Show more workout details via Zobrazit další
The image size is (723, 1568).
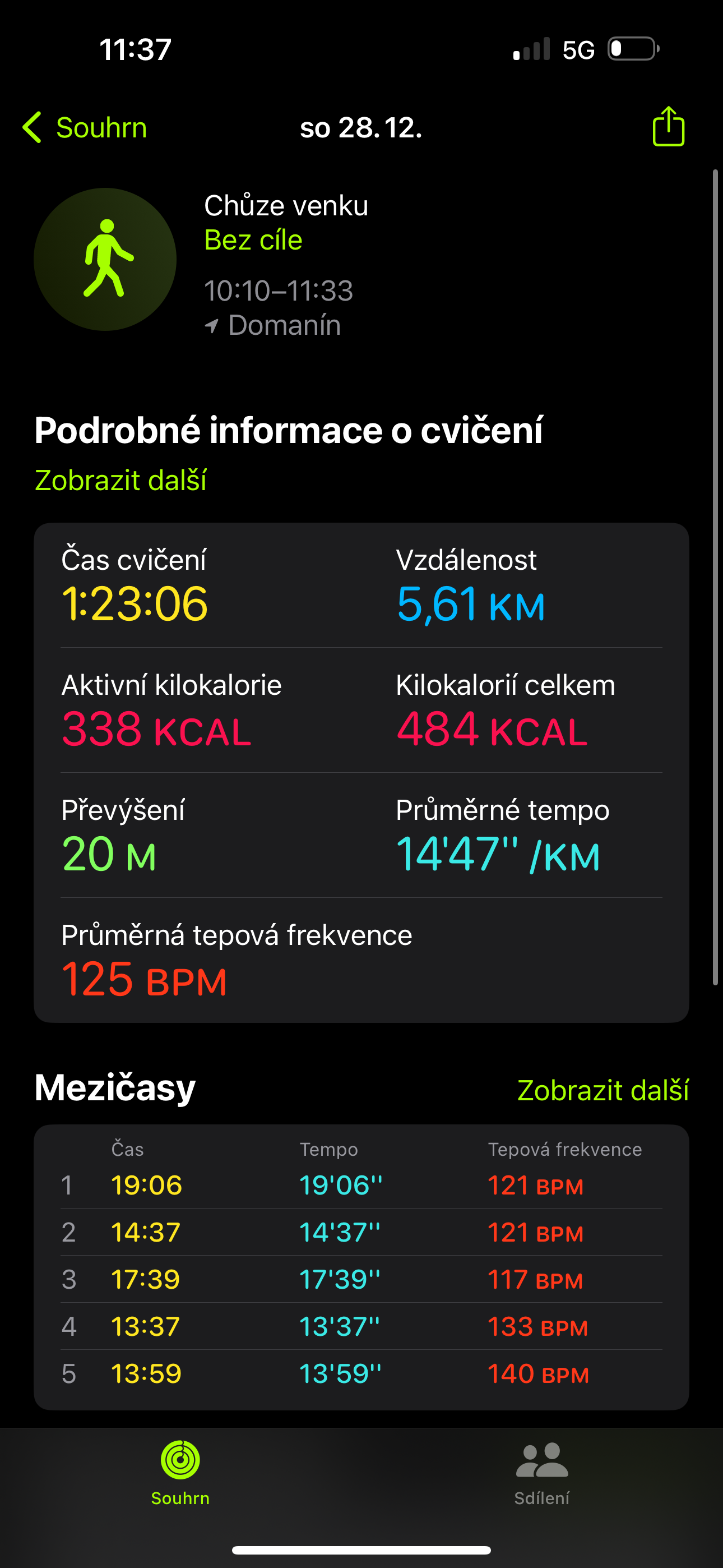pos(121,480)
